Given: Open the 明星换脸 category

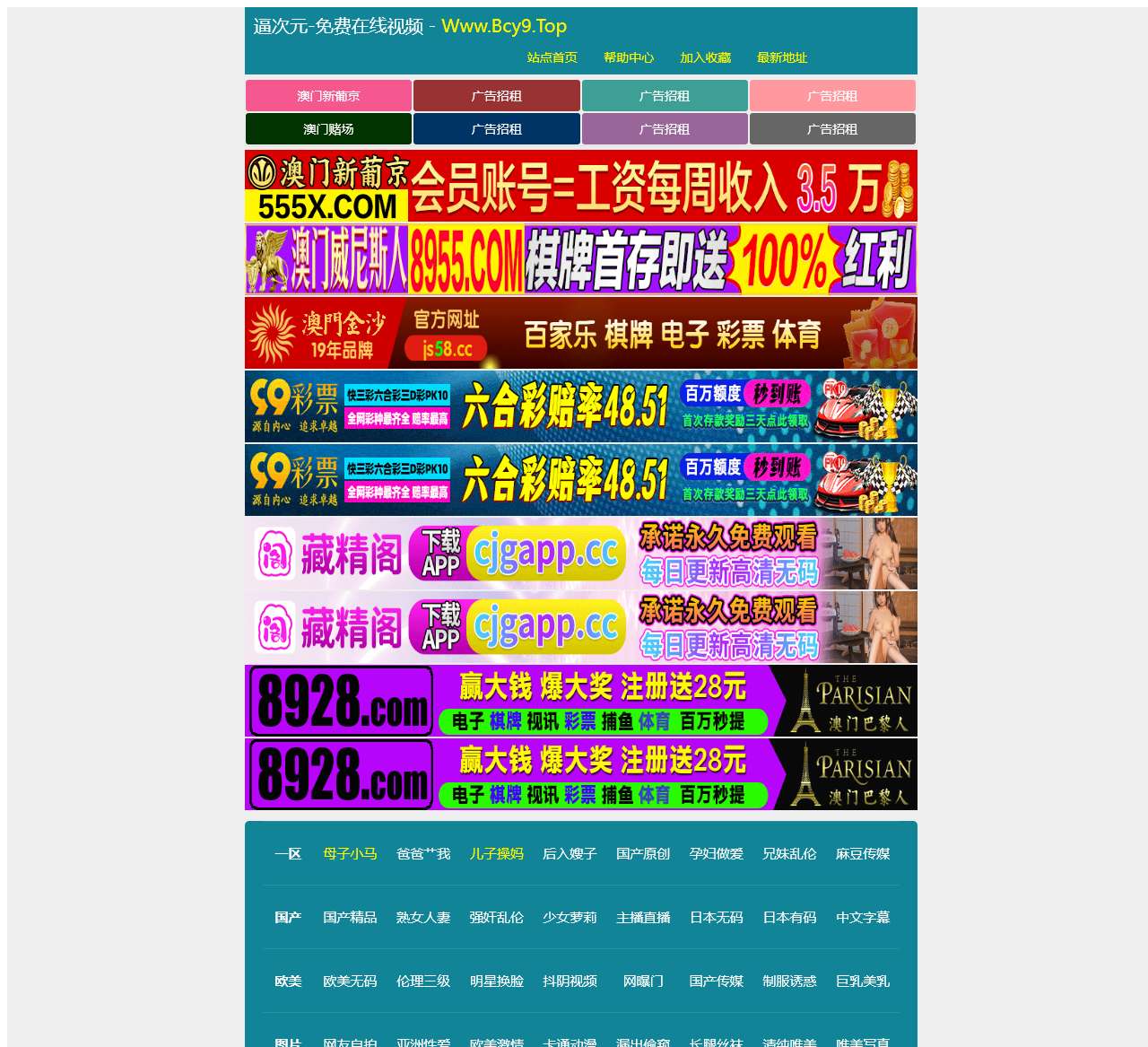Looking at the screenshot, I should point(496,981).
